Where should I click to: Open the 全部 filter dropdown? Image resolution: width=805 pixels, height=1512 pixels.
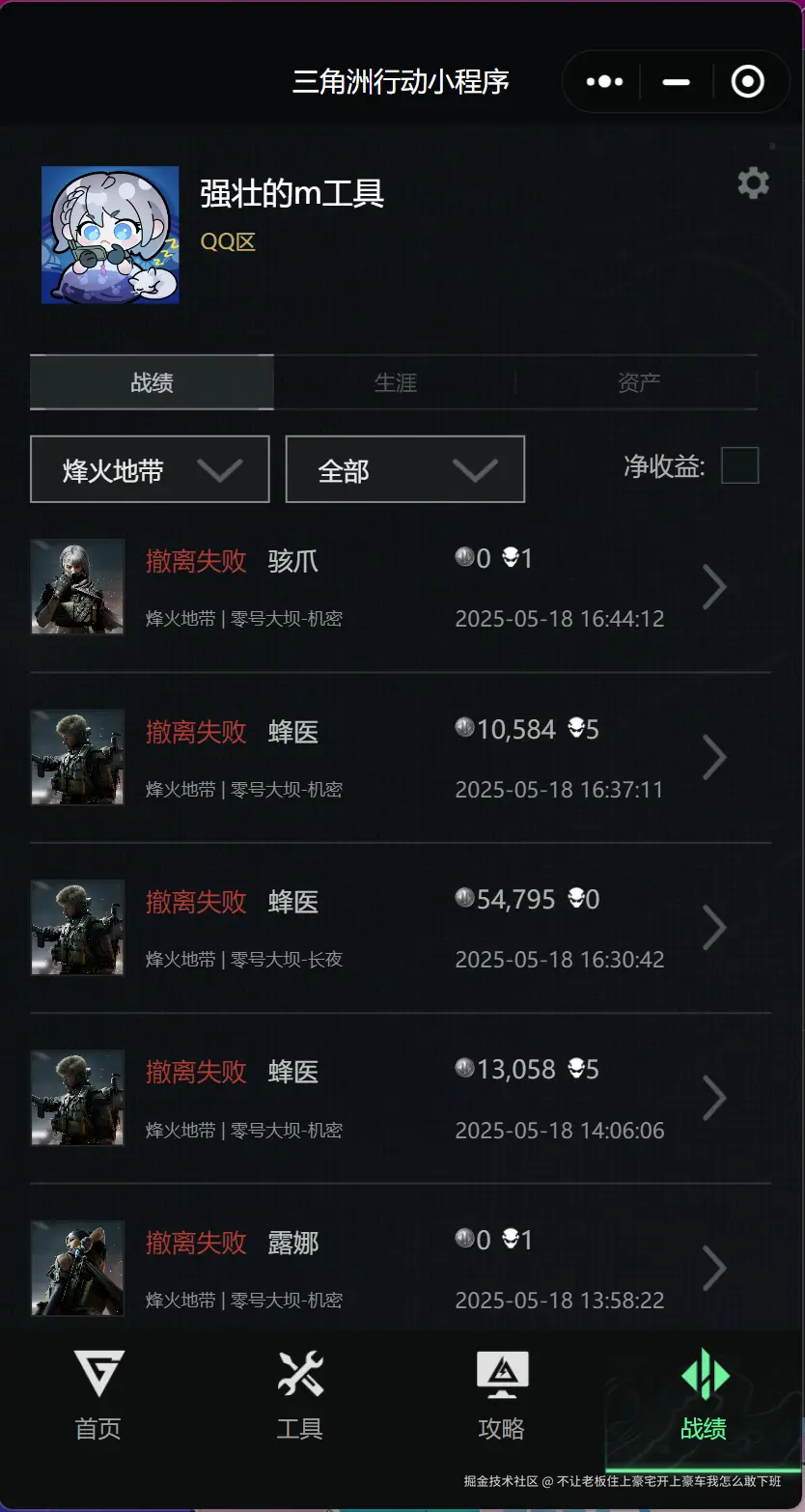click(x=404, y=469)
